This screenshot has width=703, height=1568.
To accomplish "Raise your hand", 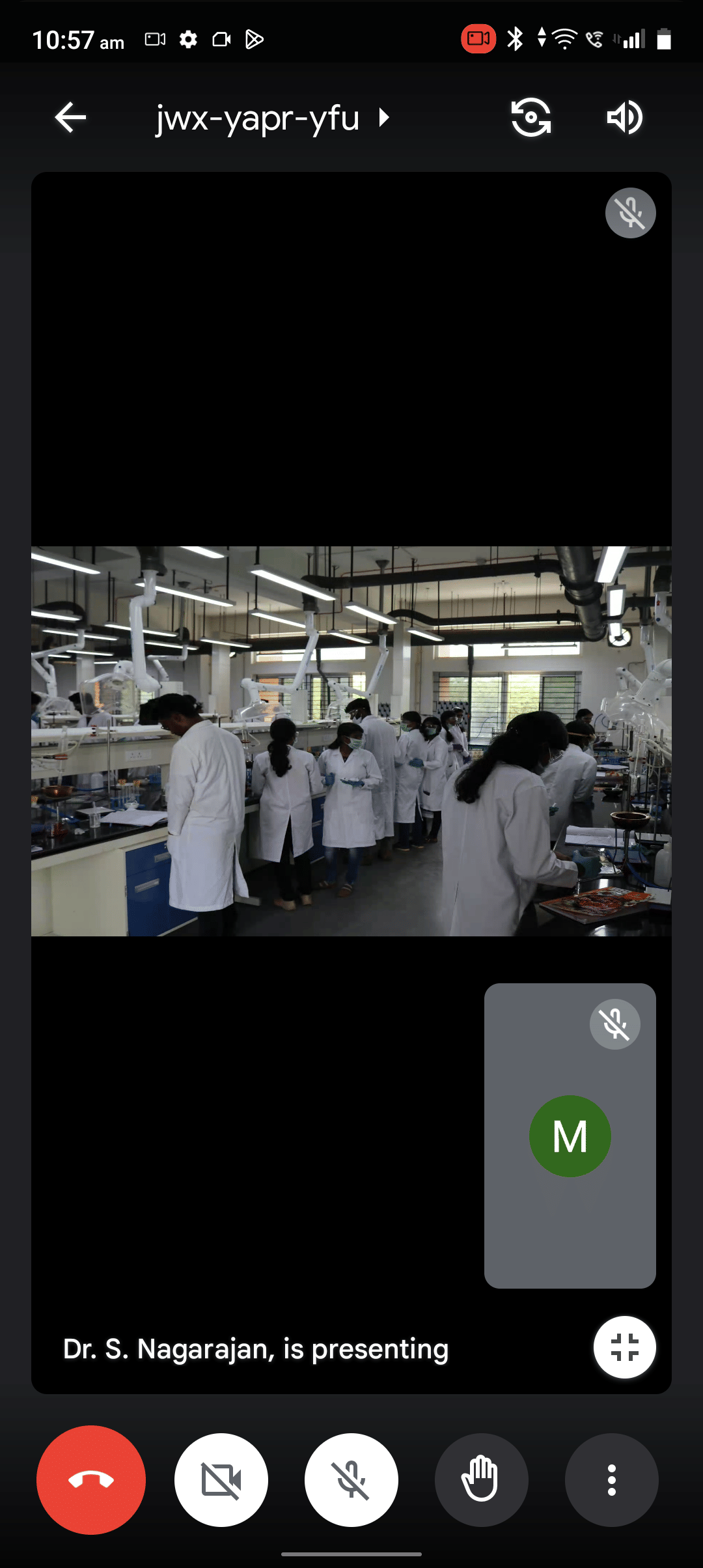I will pos(481,1480).
